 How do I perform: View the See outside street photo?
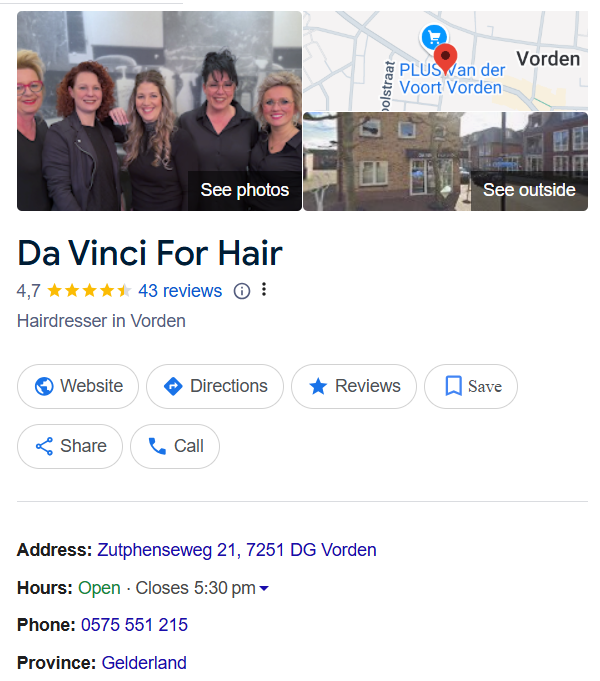[x=445, y=161]
